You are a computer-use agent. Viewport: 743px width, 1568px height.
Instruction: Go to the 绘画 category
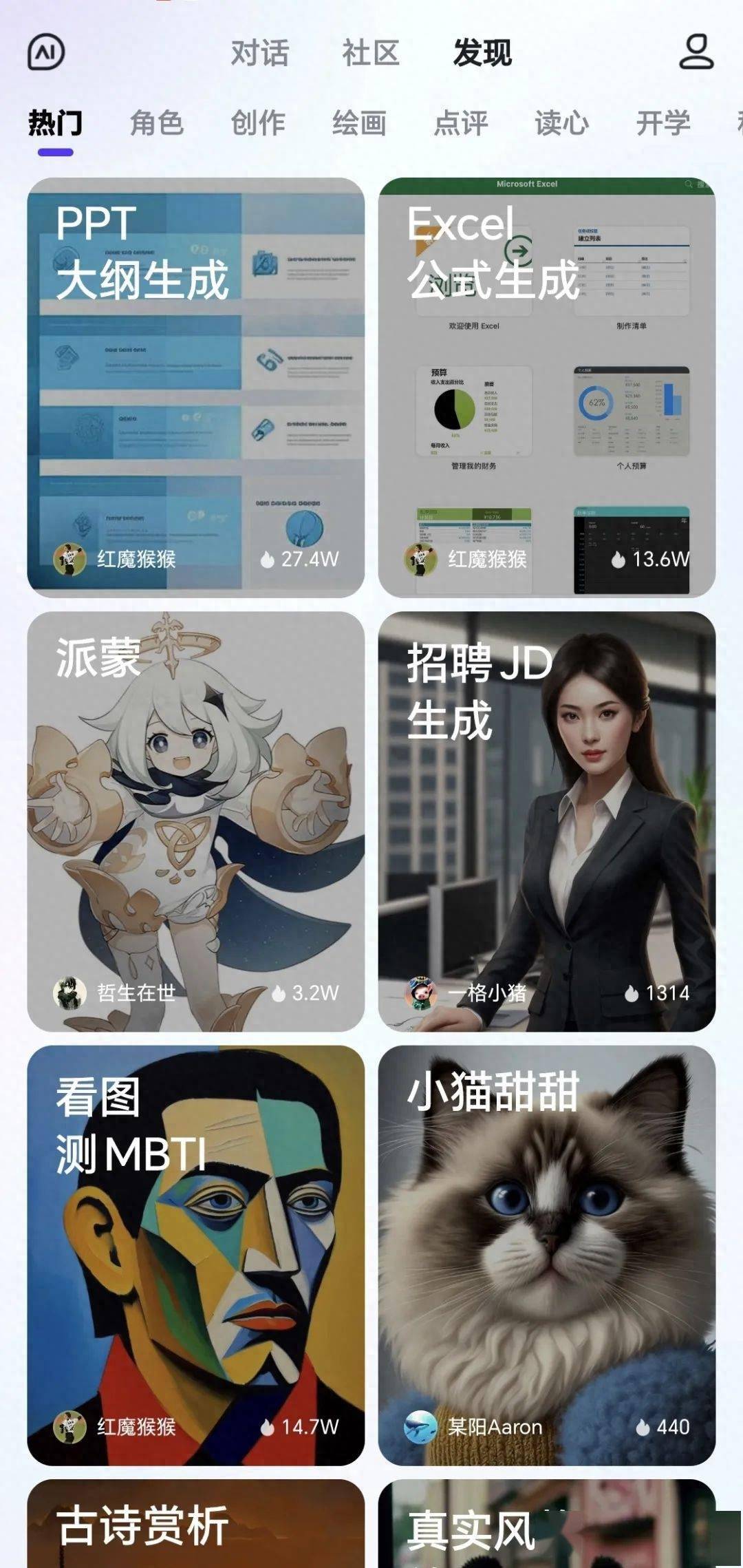pos(359,123)
